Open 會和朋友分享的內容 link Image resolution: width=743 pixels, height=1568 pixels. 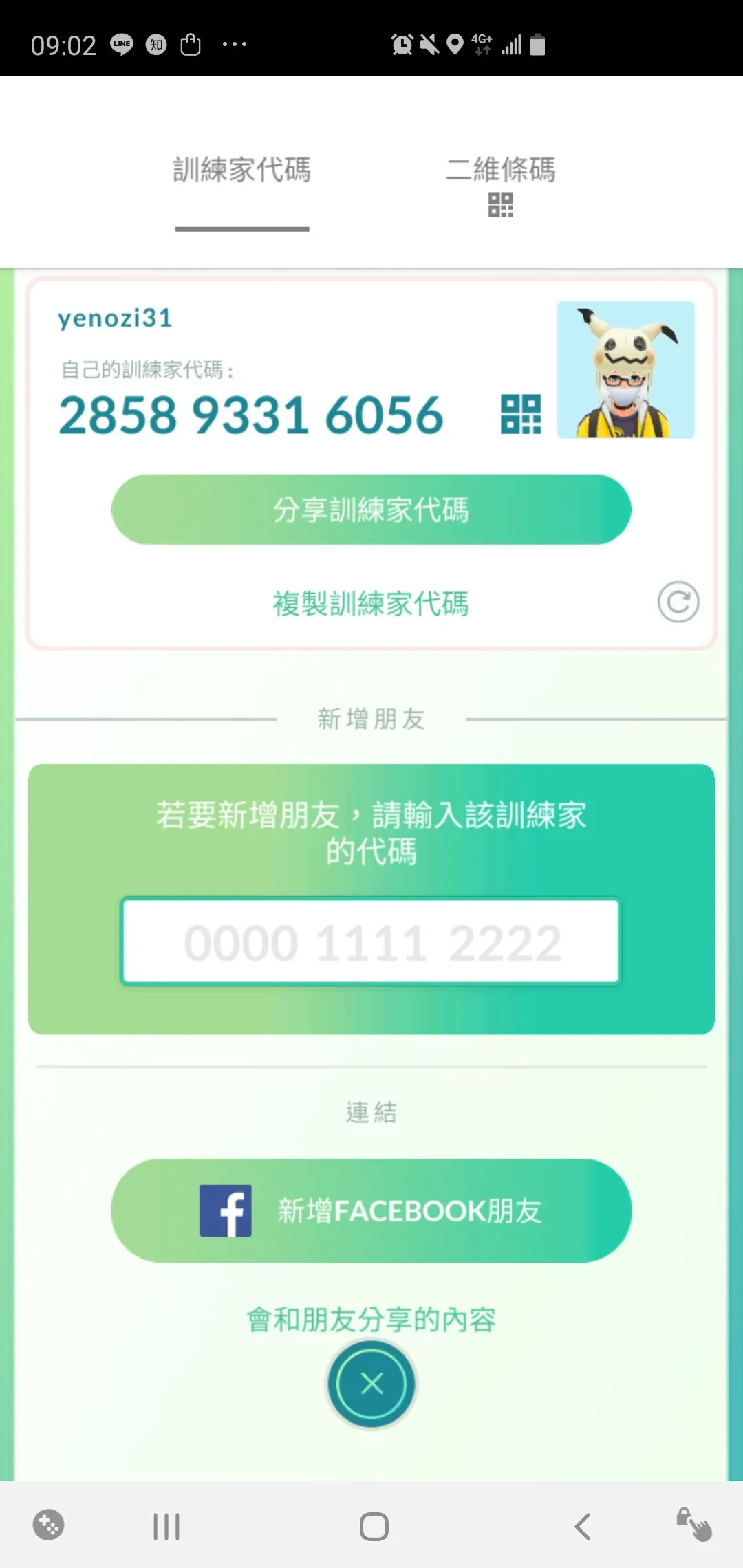(x=371, y=1319)
